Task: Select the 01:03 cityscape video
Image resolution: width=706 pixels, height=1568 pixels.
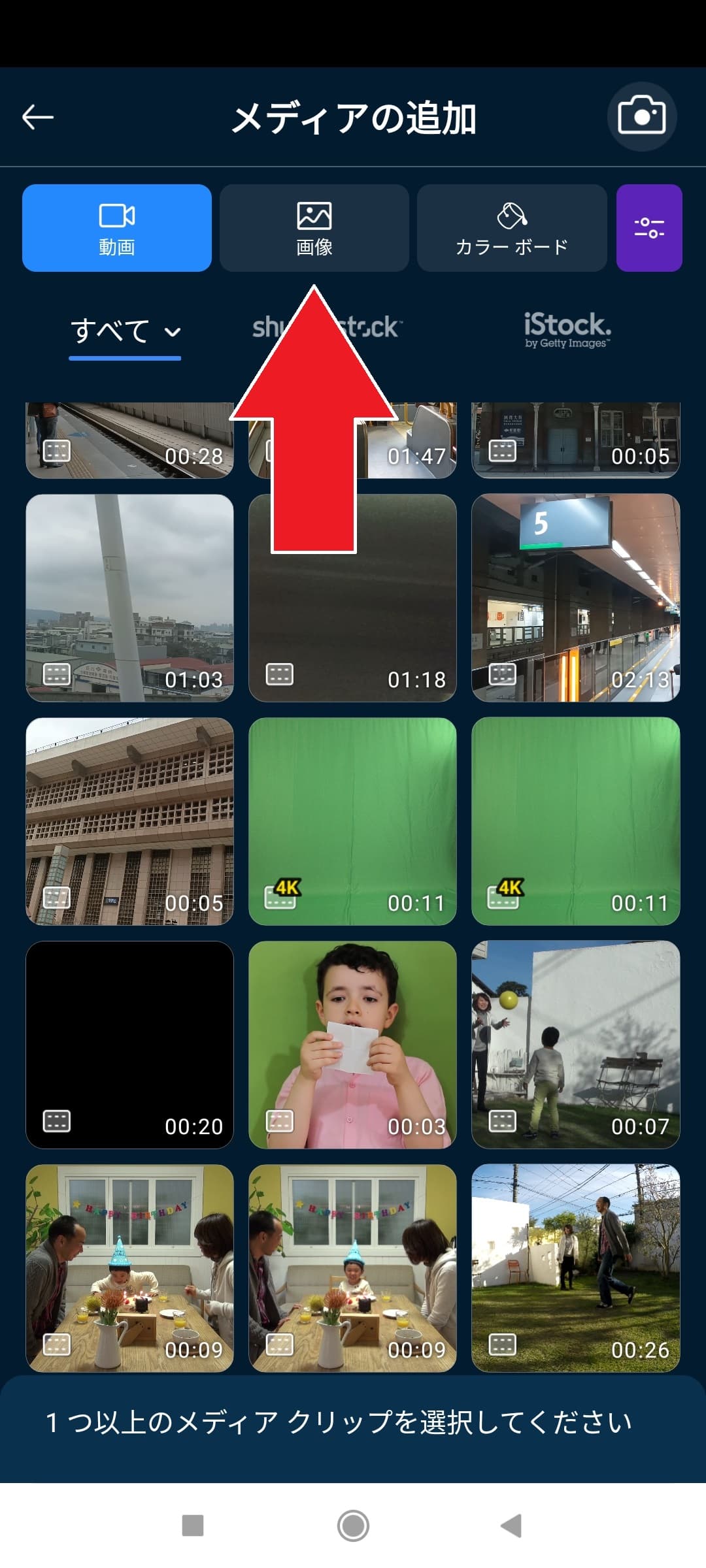Action: coord(129,598)
